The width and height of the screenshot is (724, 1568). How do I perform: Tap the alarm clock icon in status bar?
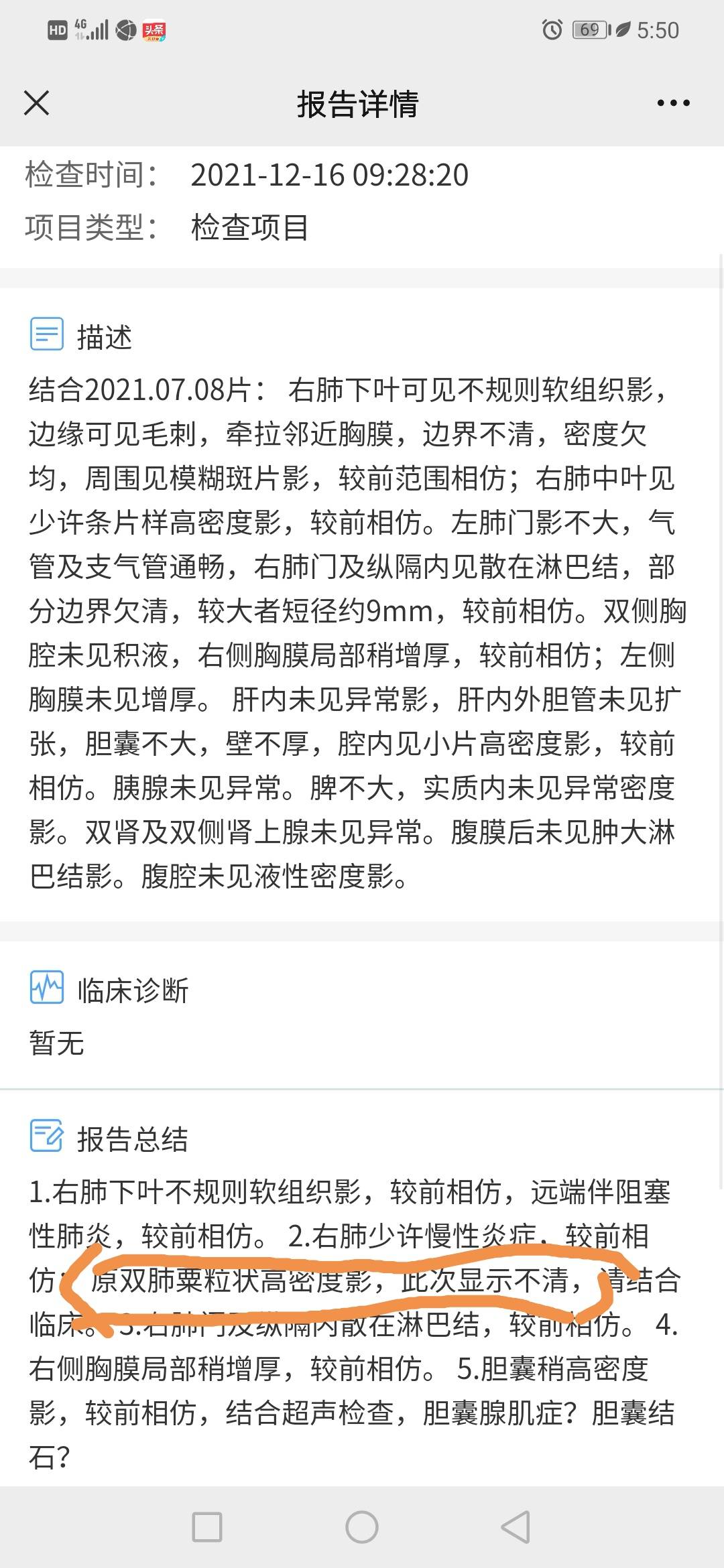tap(554, 29)
